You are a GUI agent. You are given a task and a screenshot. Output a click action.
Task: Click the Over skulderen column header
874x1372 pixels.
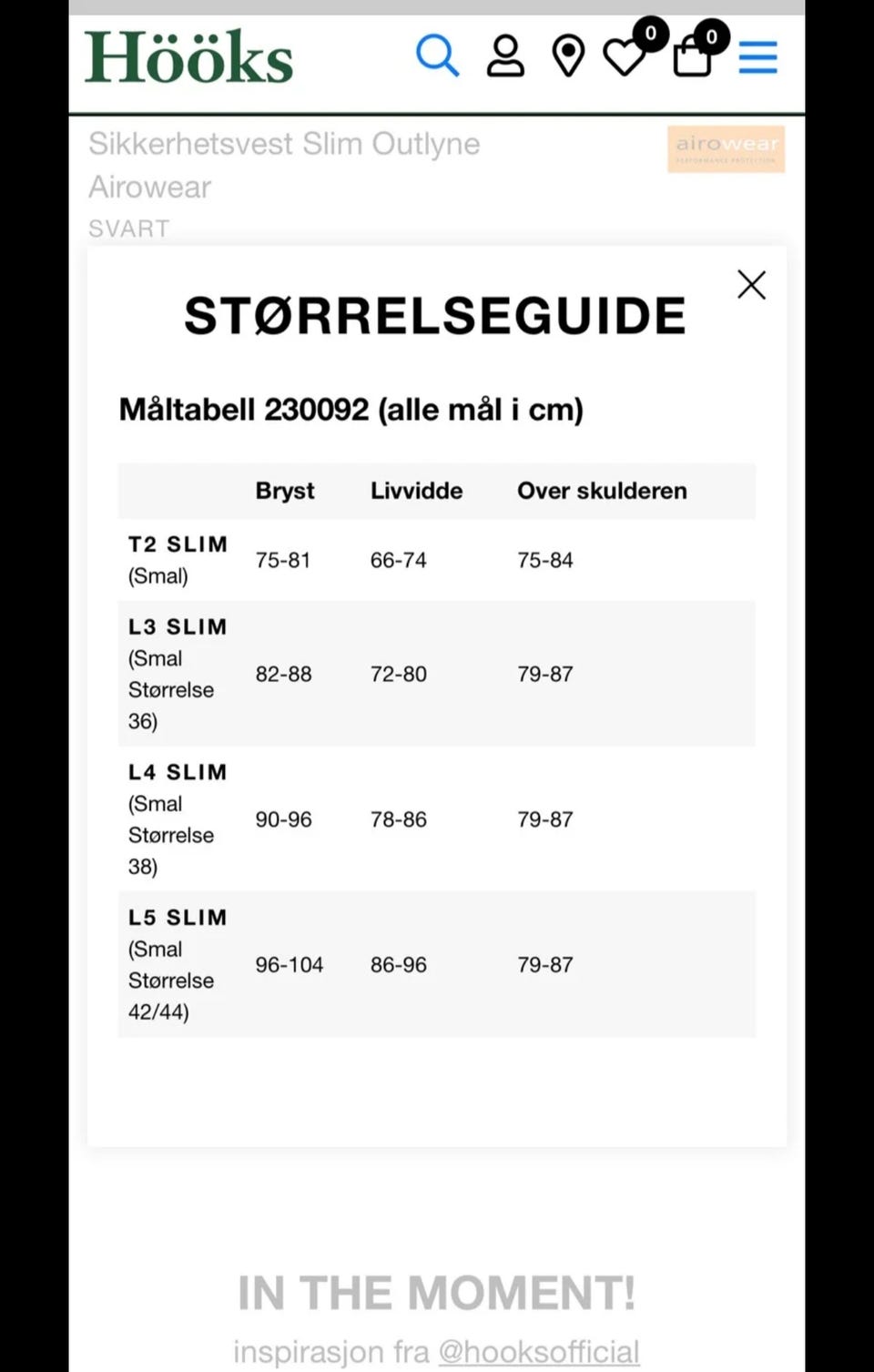602,491
